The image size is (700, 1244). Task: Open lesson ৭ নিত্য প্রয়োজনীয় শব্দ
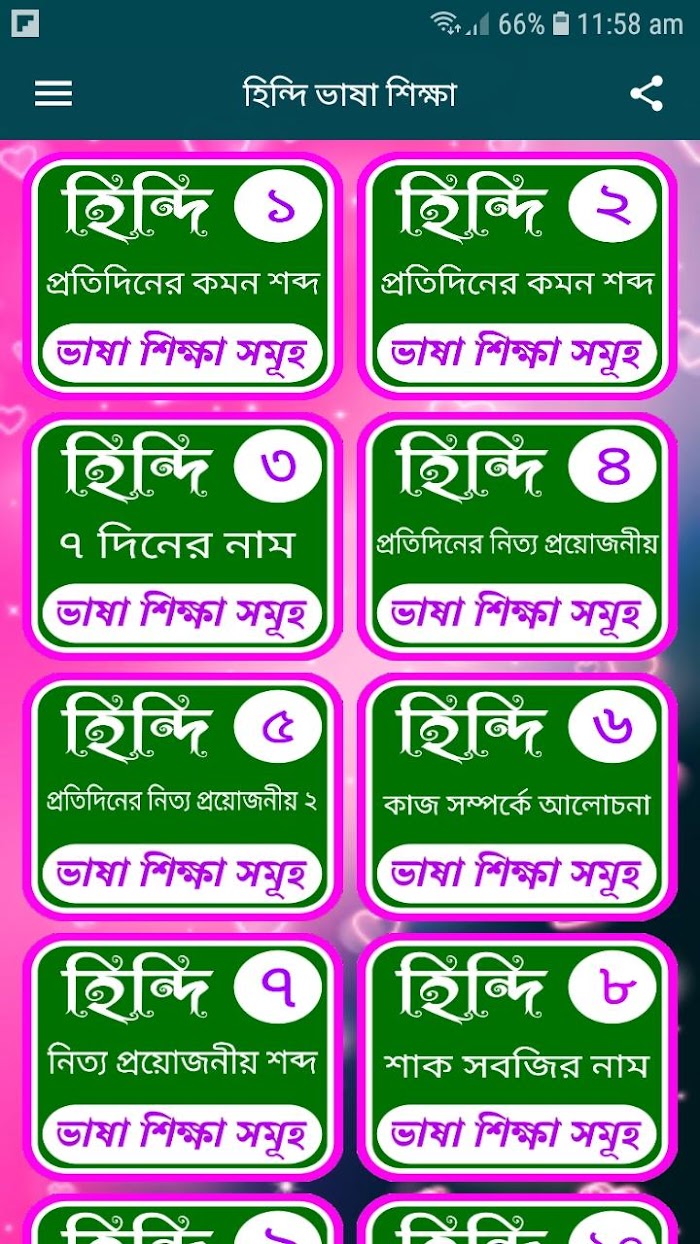click(x=183, y=1057)
